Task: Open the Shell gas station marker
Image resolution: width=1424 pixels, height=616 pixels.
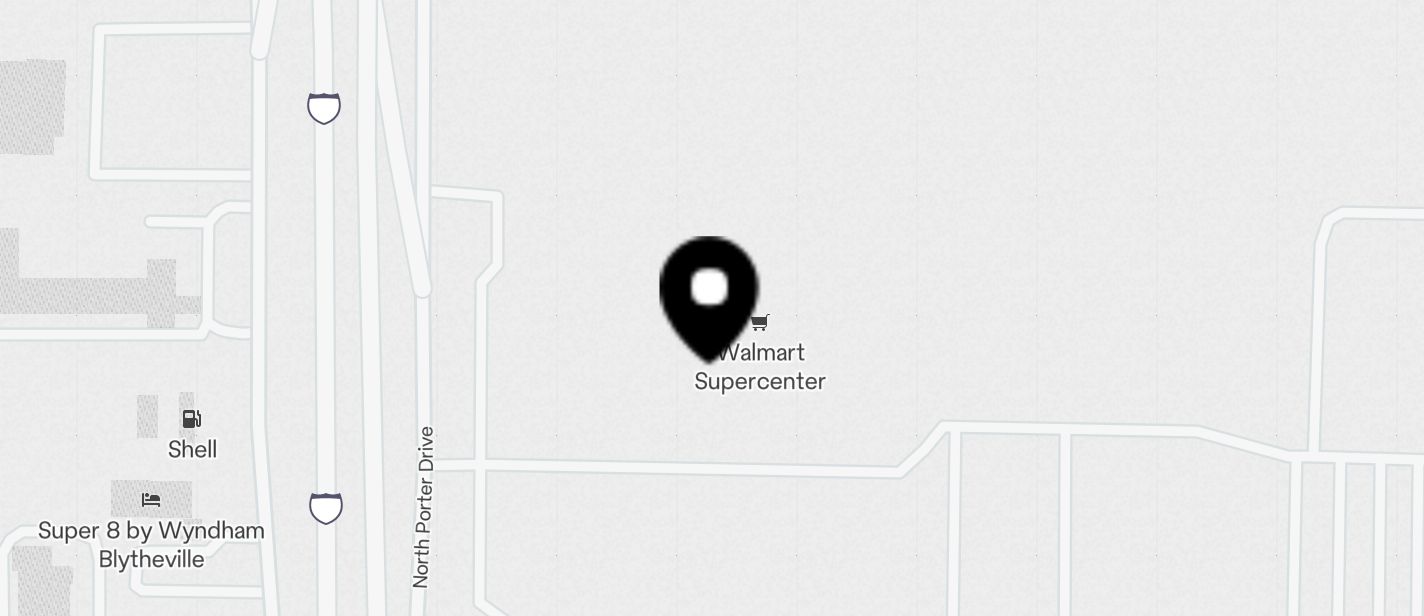Action: pos(192,420)
